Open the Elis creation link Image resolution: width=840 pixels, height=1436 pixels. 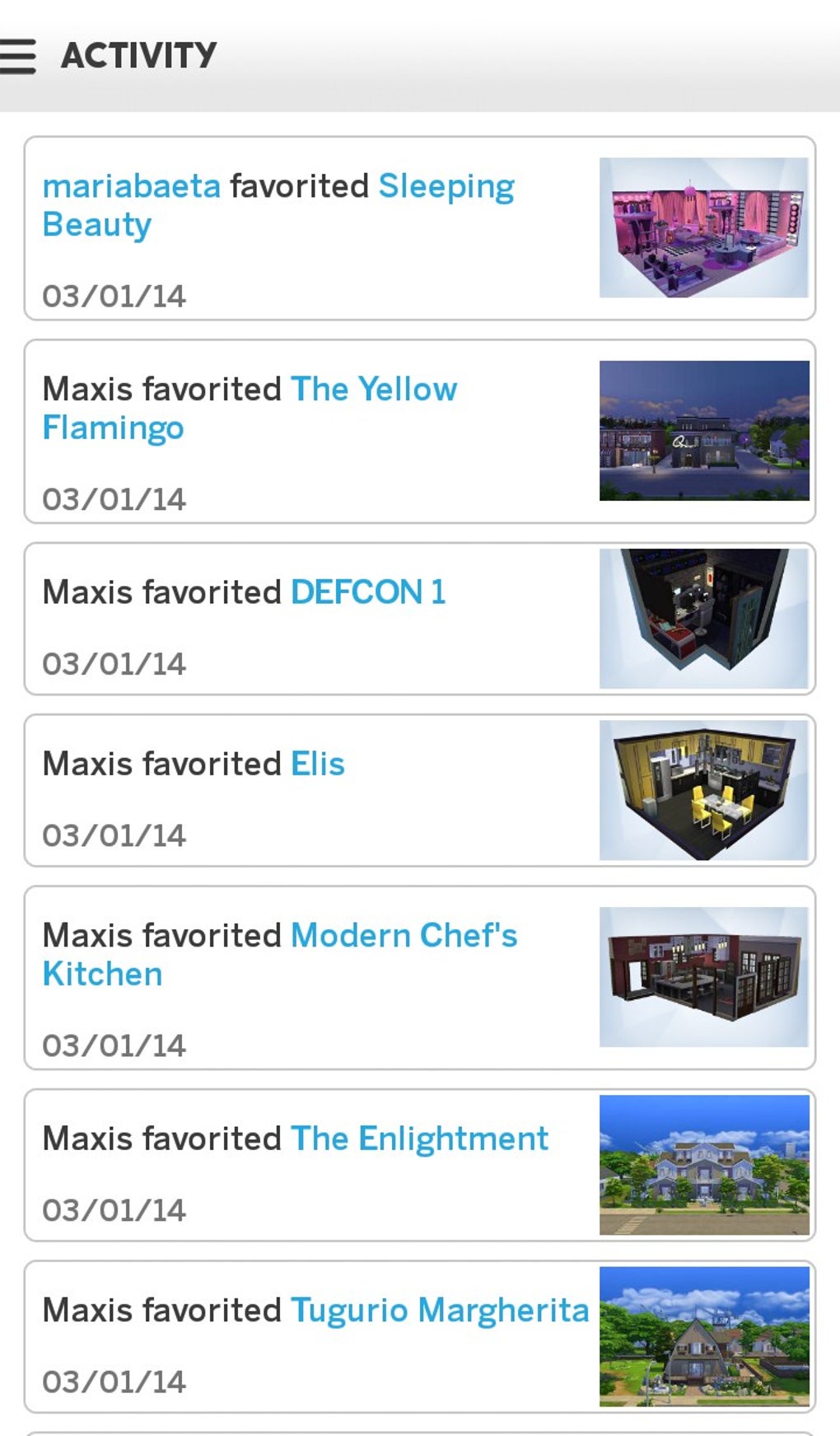pos(317,764)
